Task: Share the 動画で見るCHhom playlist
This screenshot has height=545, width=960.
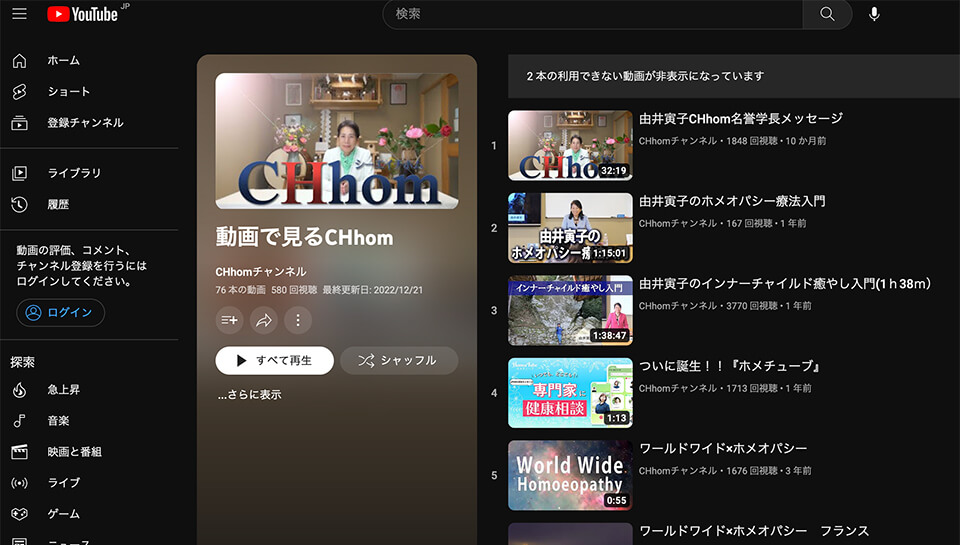Action: click(x=264, y=320)
